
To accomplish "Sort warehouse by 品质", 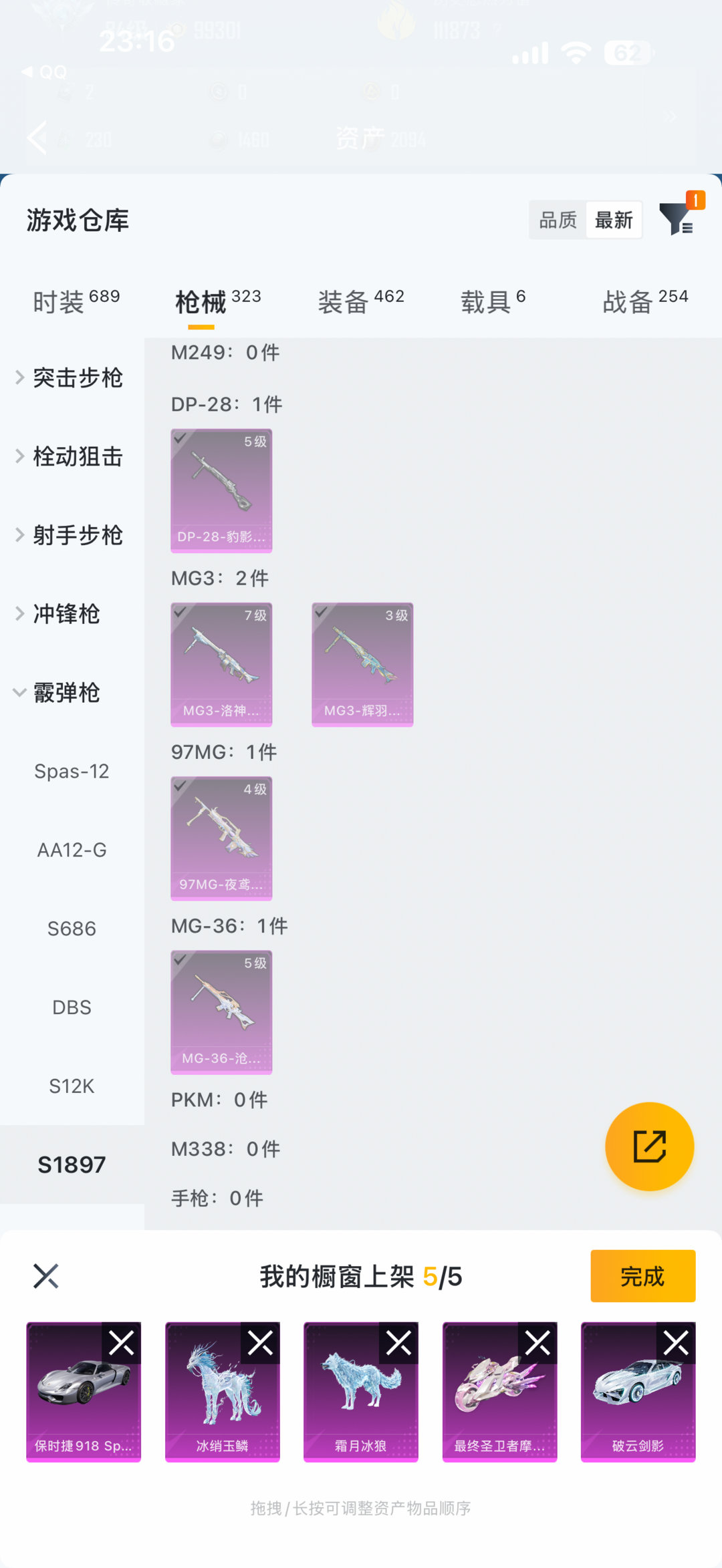I will point(558,220).
